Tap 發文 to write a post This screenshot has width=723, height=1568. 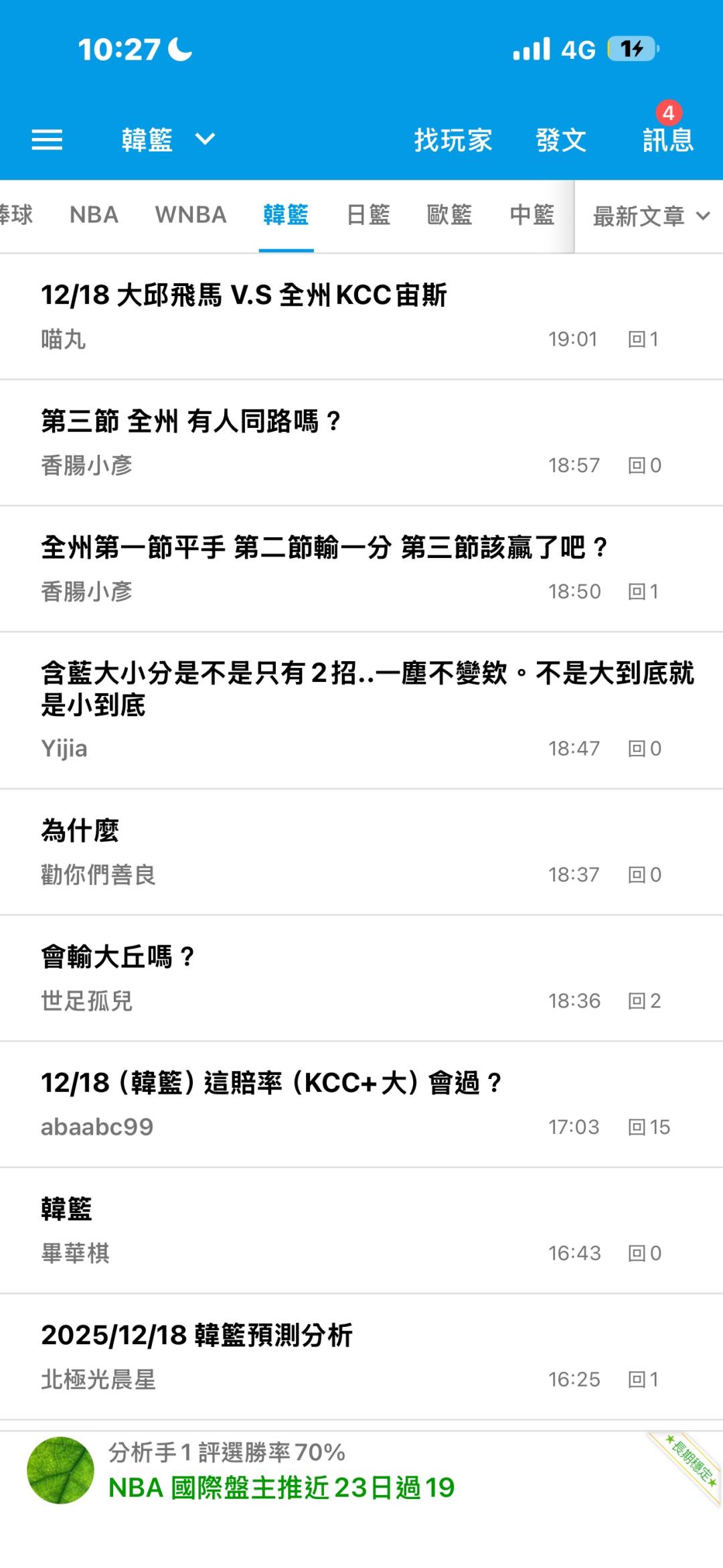tap(561, 140)
